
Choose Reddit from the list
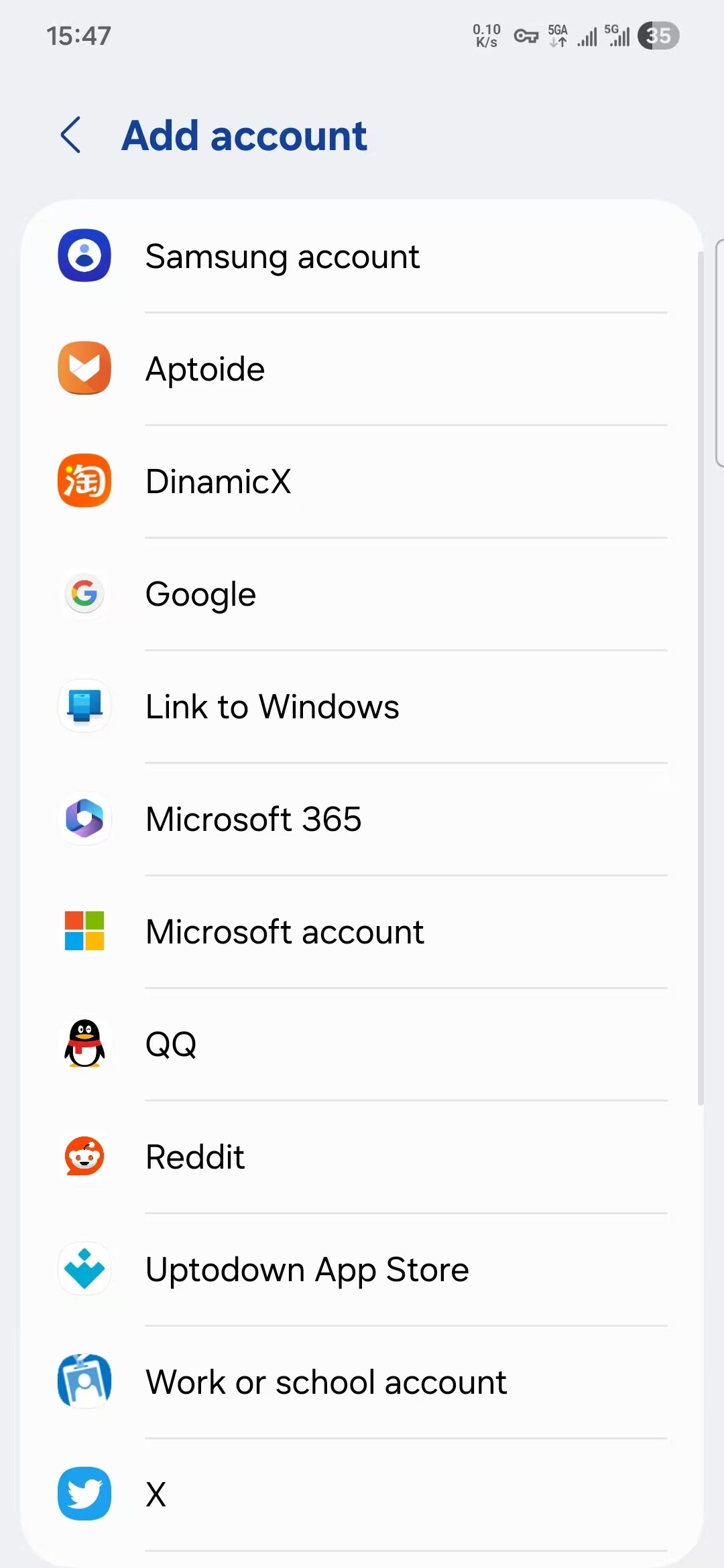(x=362, y=1157)
